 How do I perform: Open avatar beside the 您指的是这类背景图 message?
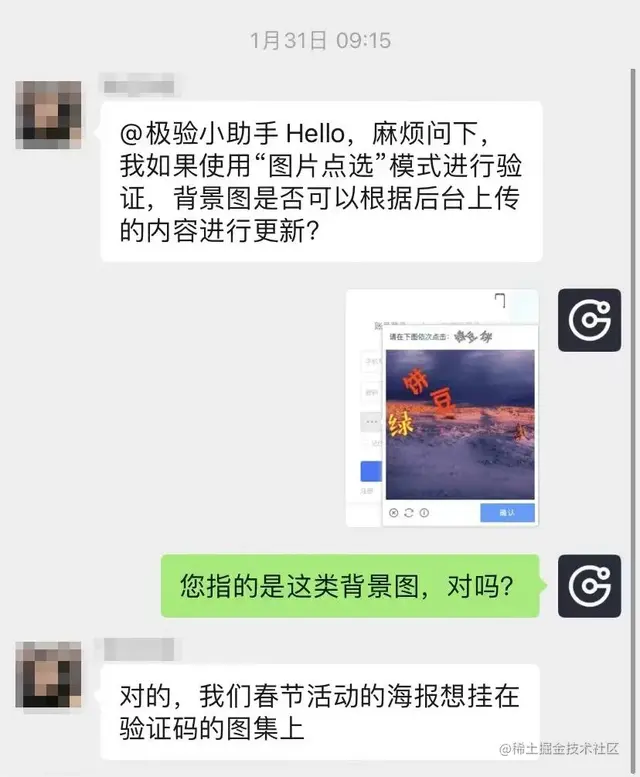pos(589,586)
